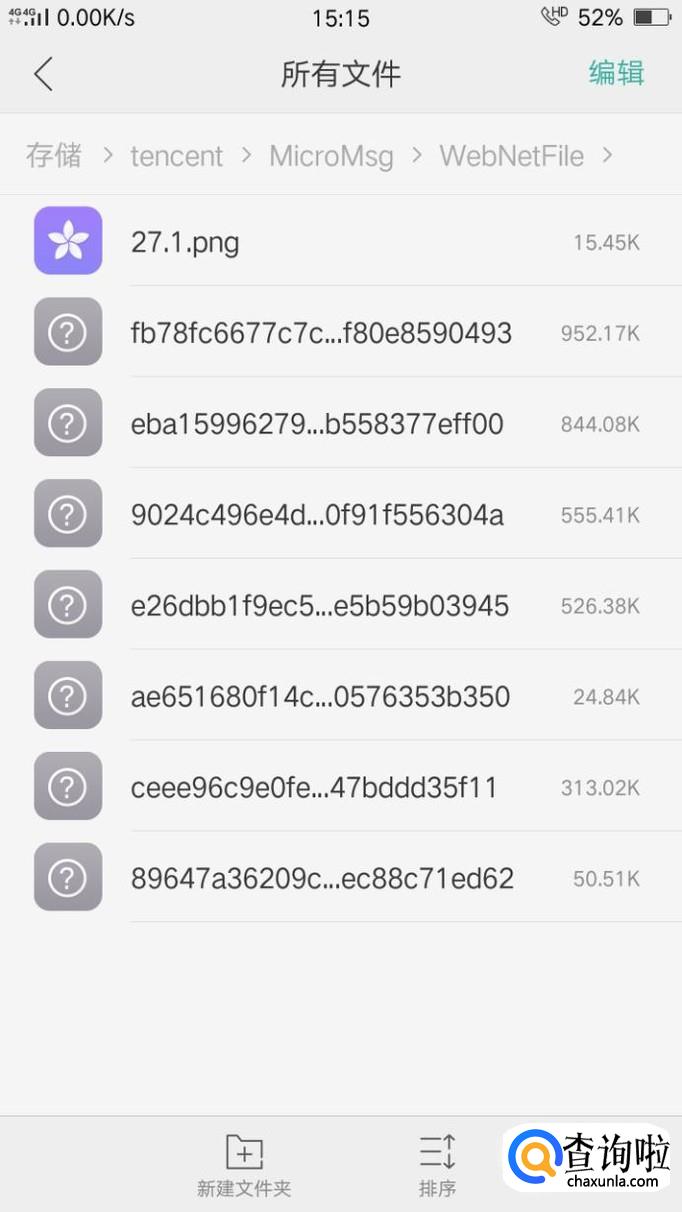The image size is (682, 1212).
Task: Open file ae651680f14c...0576353b350
Action: (x=320, y=697)
